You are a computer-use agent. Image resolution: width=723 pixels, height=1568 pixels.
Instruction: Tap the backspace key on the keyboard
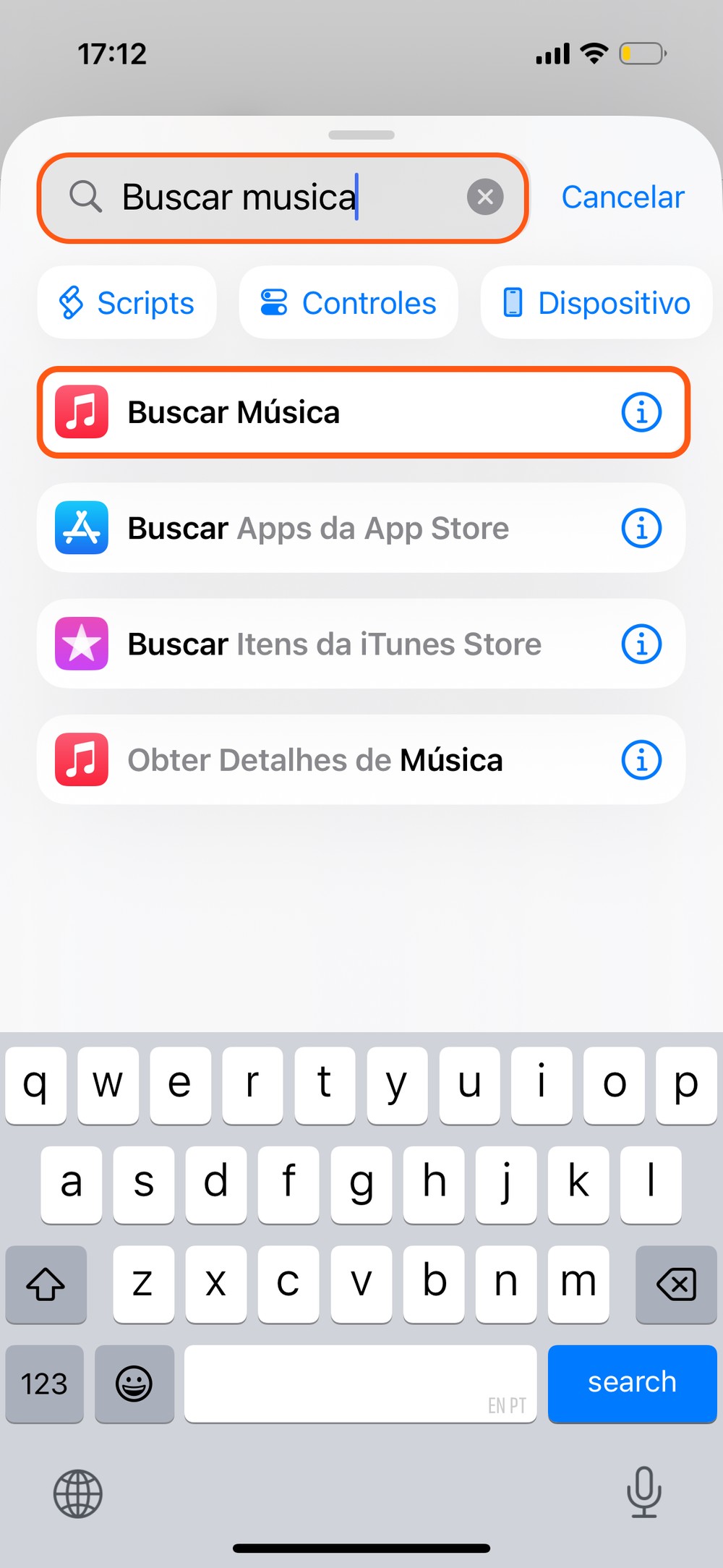tap(676, 1284)
